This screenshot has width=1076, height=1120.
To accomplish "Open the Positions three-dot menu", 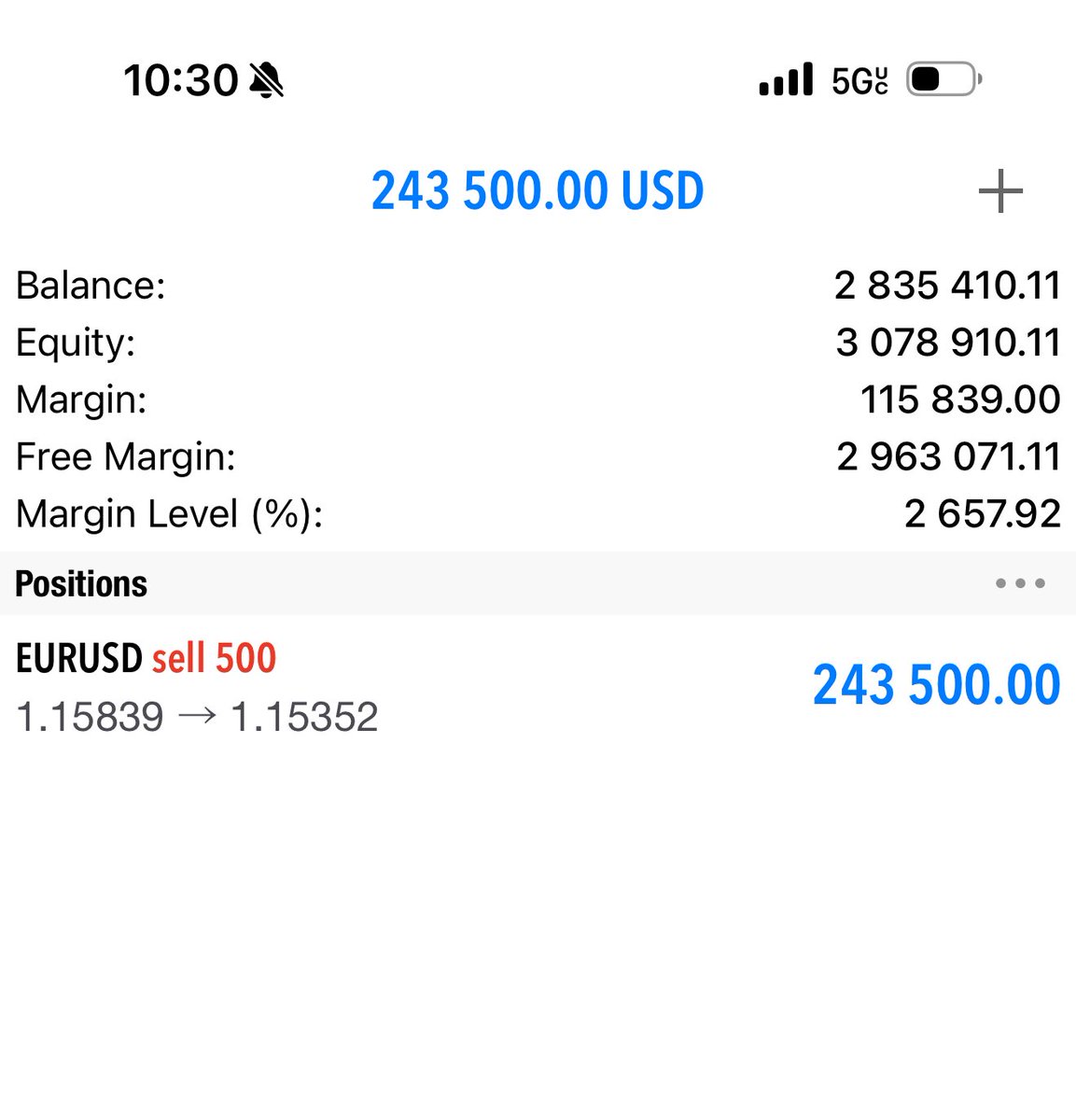I will pyautogui.click(x=1020, y=583).
